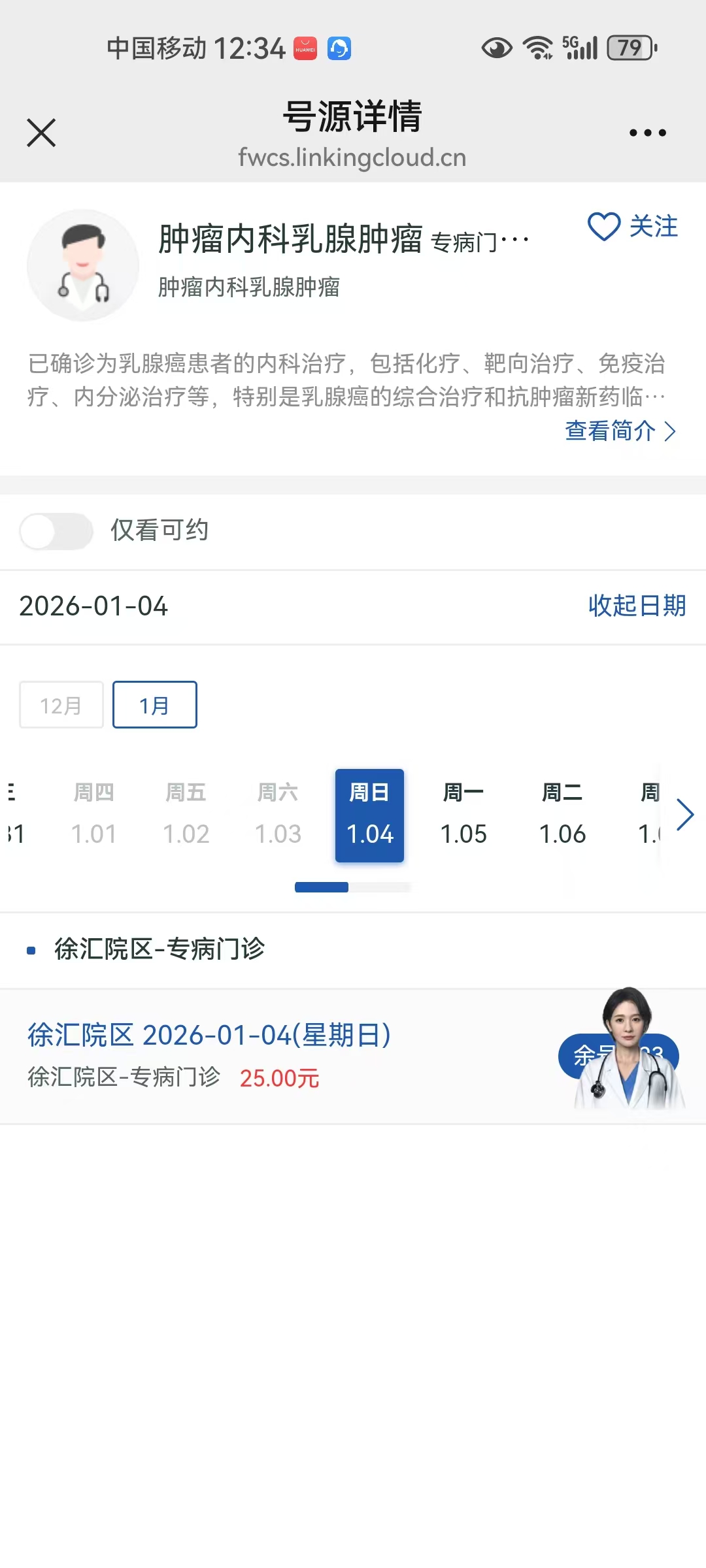The width and height of the screenshot is (706, 1568).
Task: Toggle the 仅看可约 switch
Action: tap(56, 531)
